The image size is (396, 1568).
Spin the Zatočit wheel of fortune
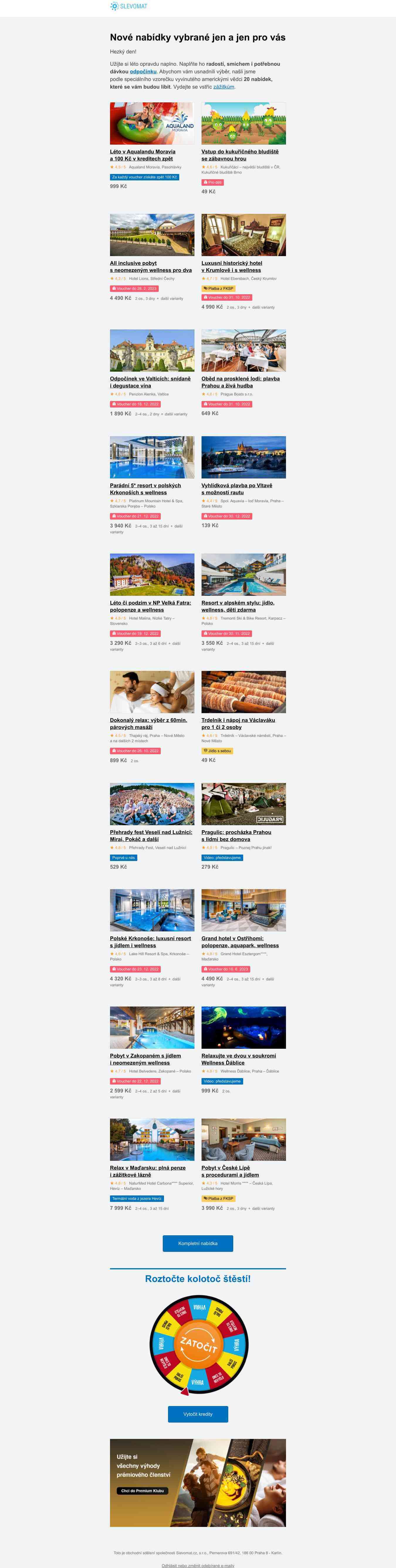(198, 1344)
